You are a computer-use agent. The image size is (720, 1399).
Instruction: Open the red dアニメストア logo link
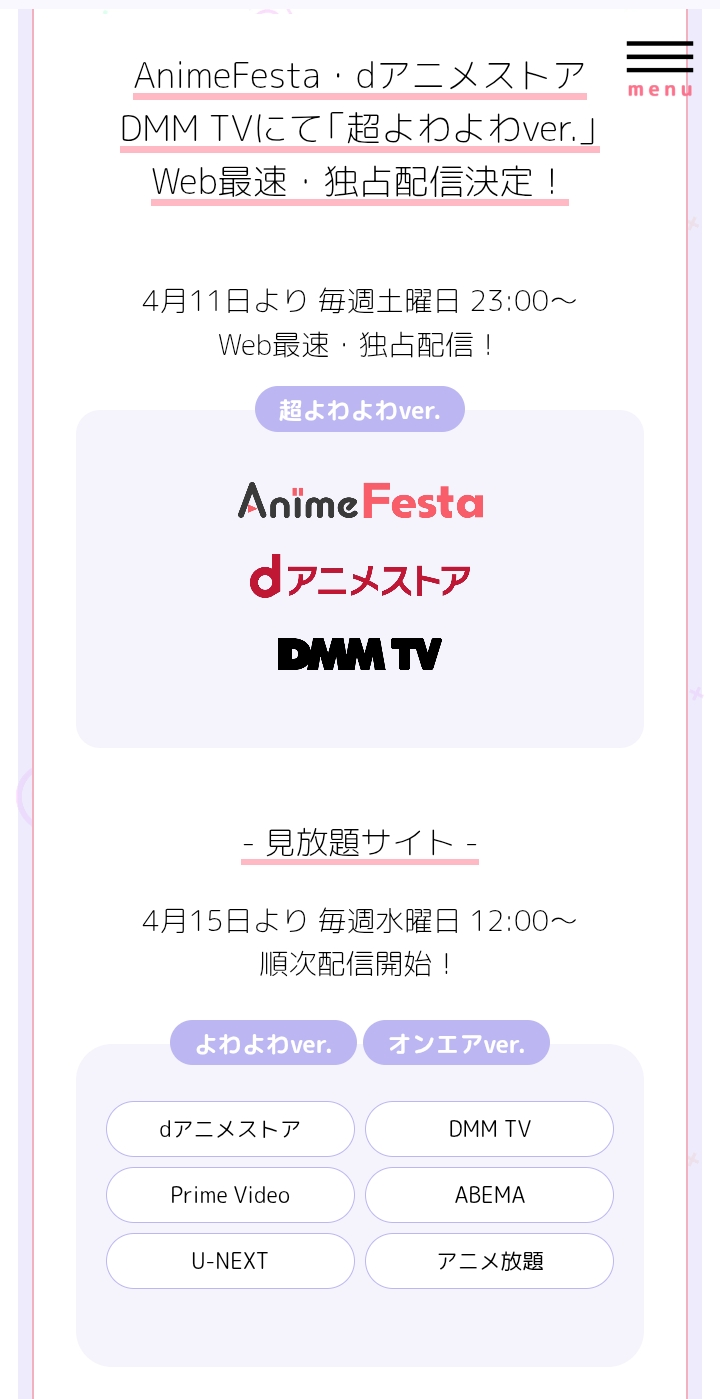tap(360, 579)
